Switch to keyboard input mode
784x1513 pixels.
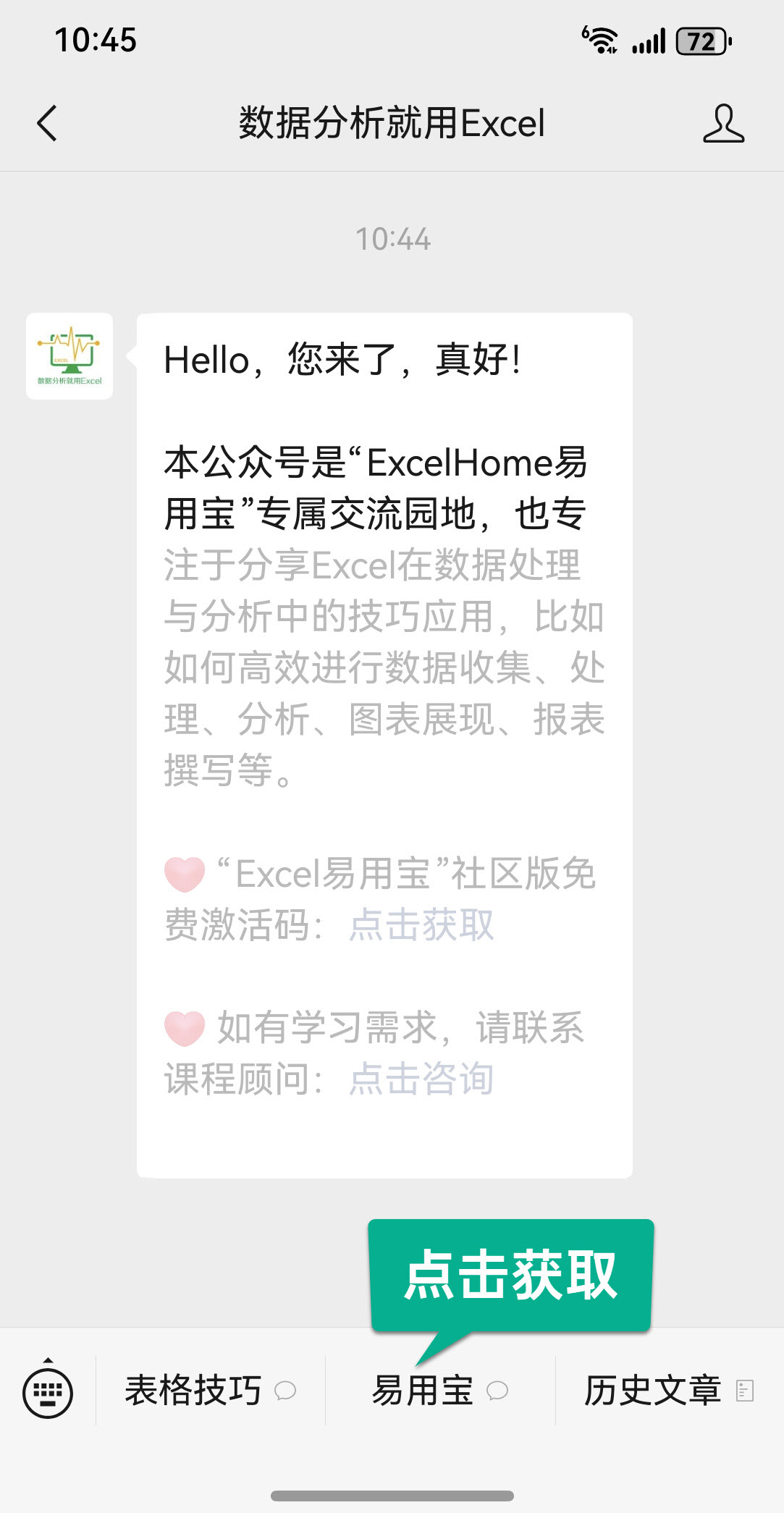tap(48, 1391)
